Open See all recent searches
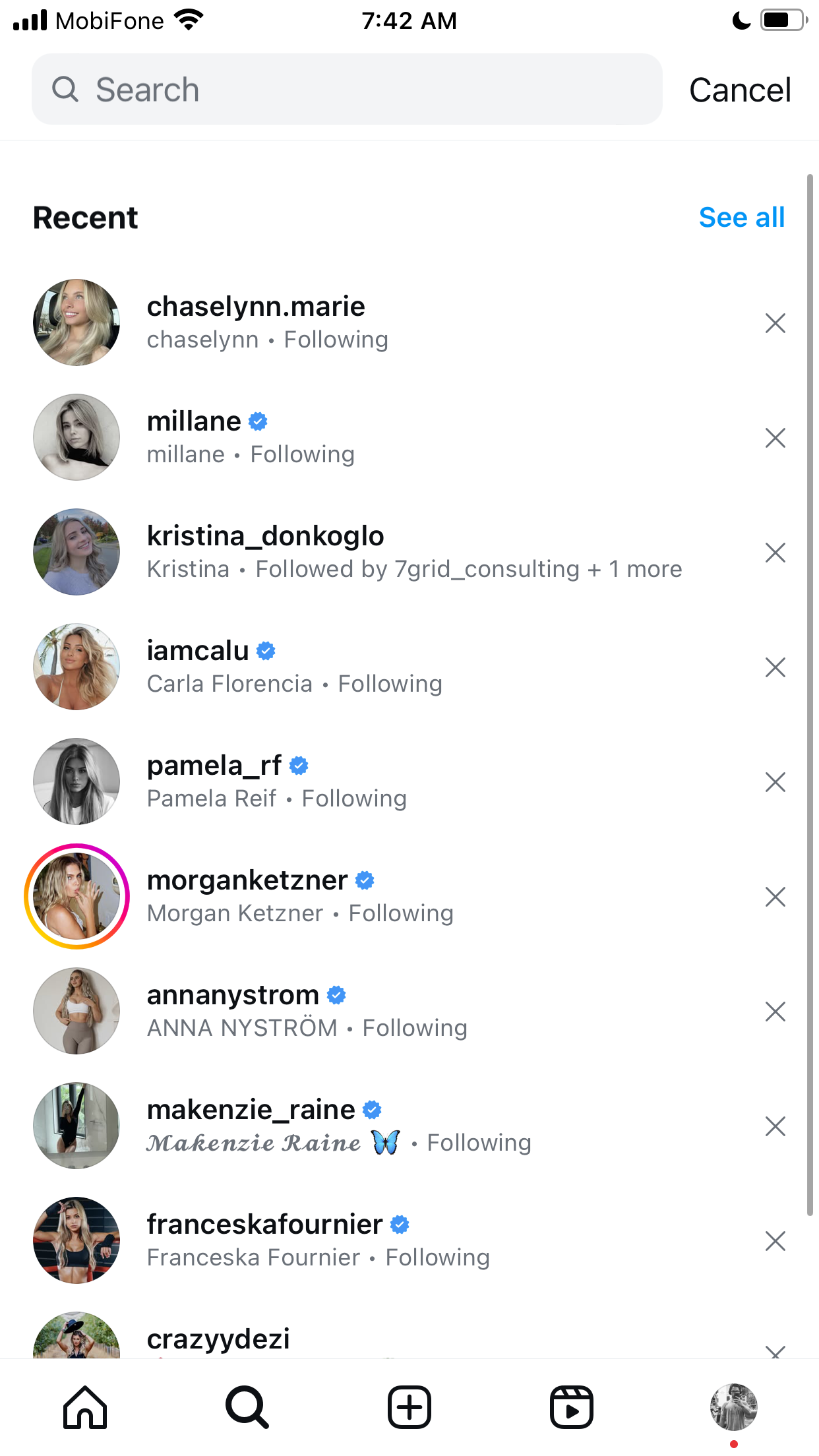 pos(741,218)
